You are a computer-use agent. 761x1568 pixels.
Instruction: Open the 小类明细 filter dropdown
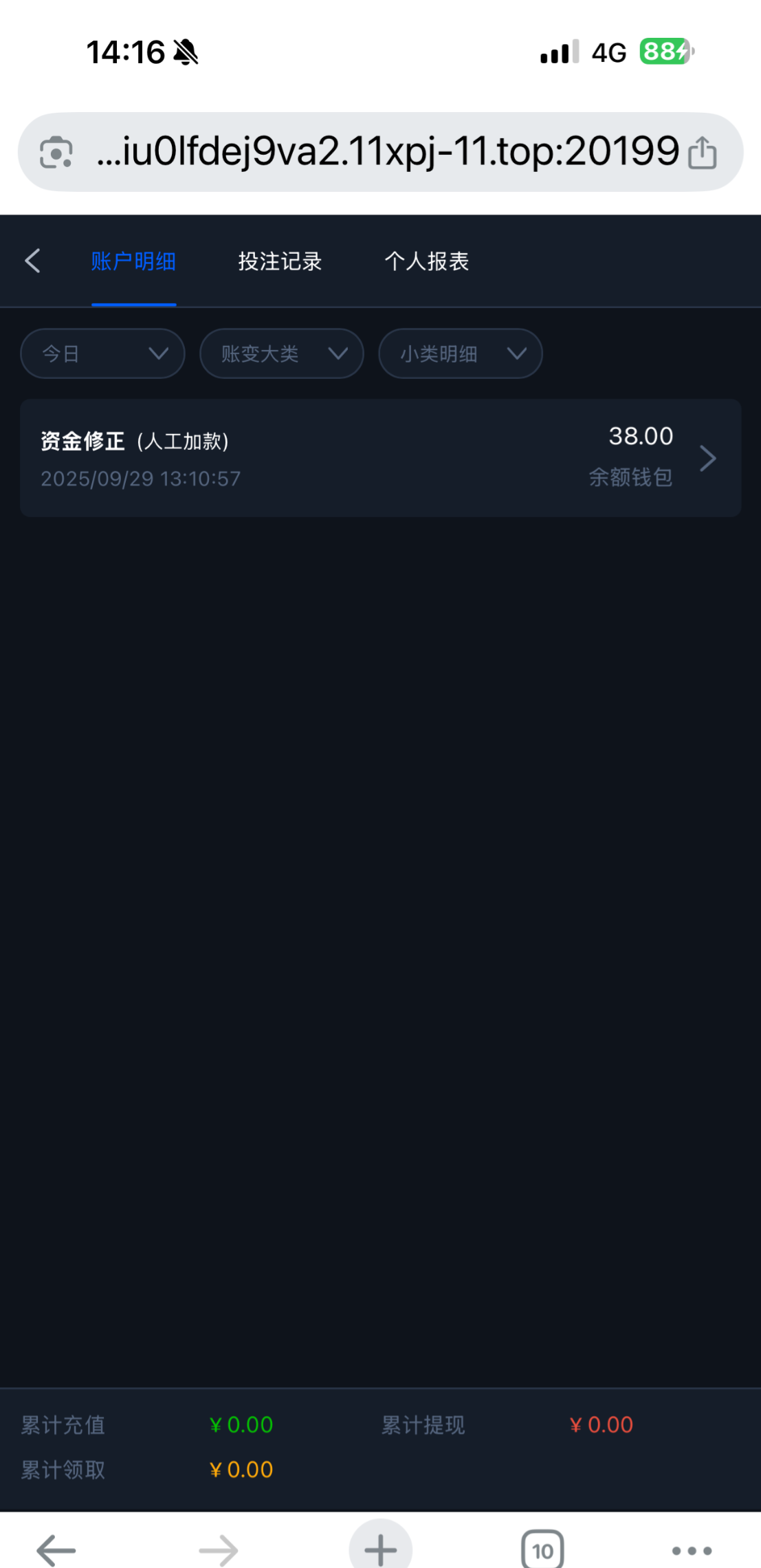tap(460, 353)
